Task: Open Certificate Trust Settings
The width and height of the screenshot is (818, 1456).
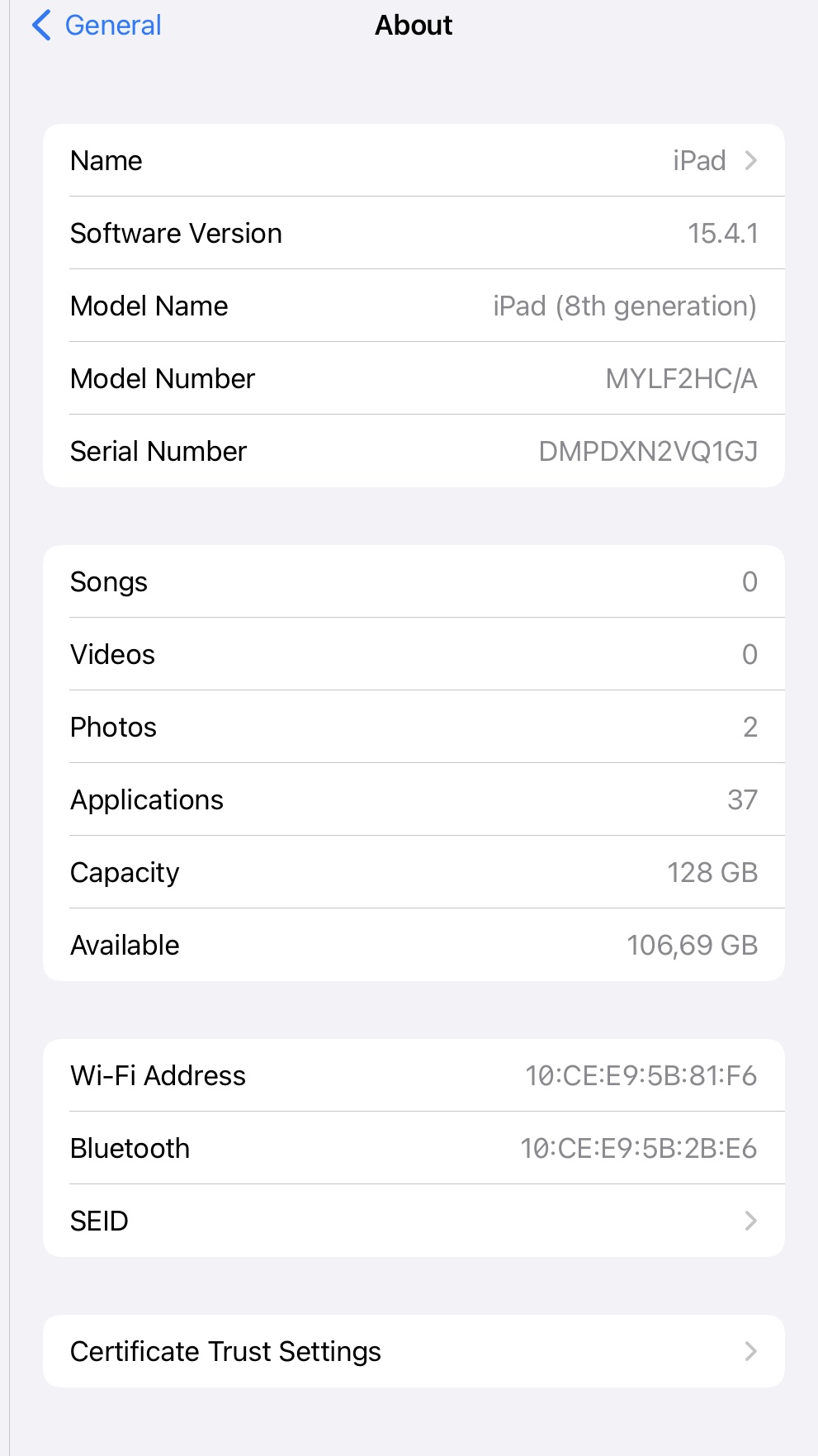Action: [x=414, y=1351]
